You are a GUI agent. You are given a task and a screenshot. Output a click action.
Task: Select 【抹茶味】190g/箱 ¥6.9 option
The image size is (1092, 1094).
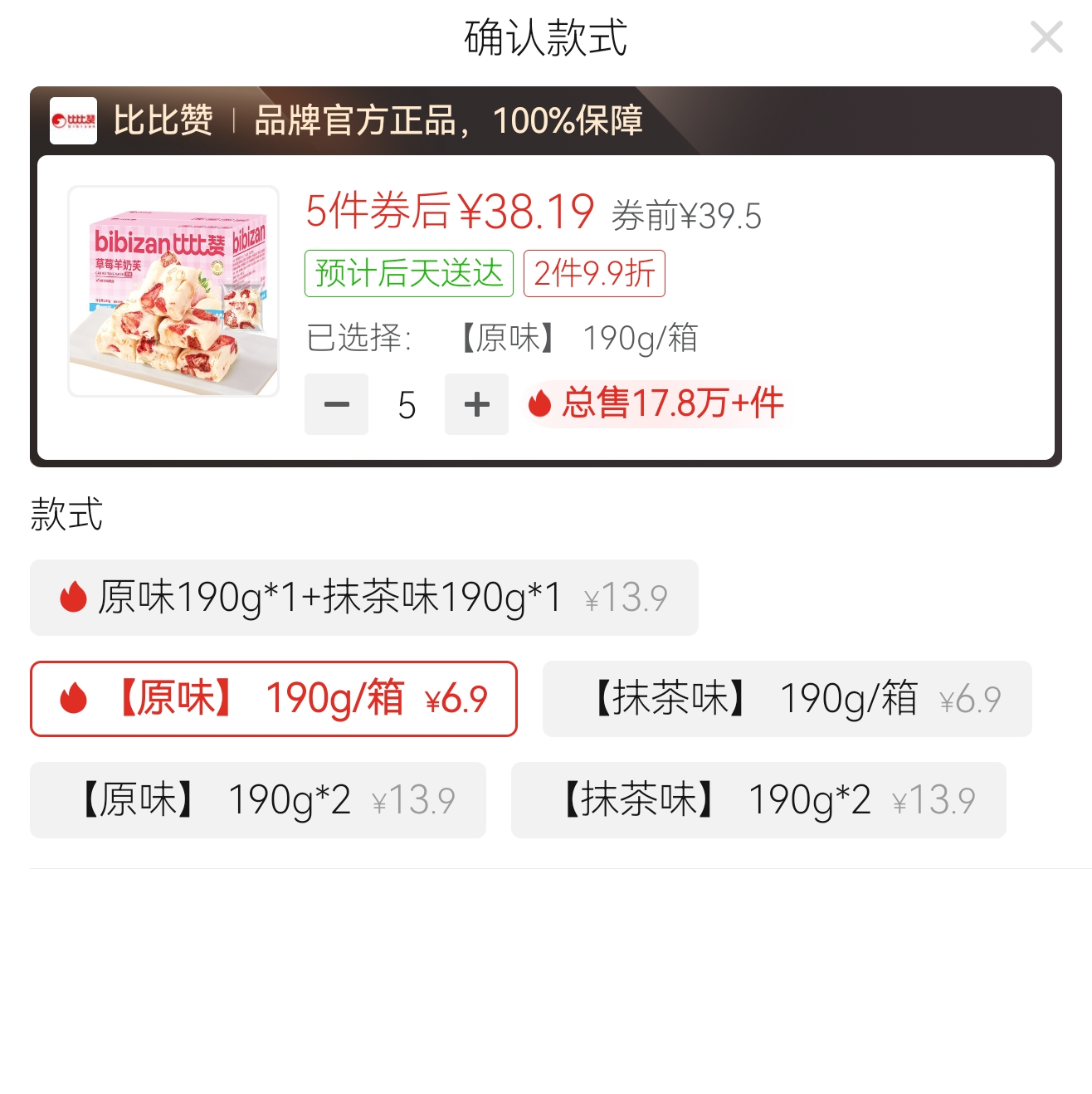point(787,699)
